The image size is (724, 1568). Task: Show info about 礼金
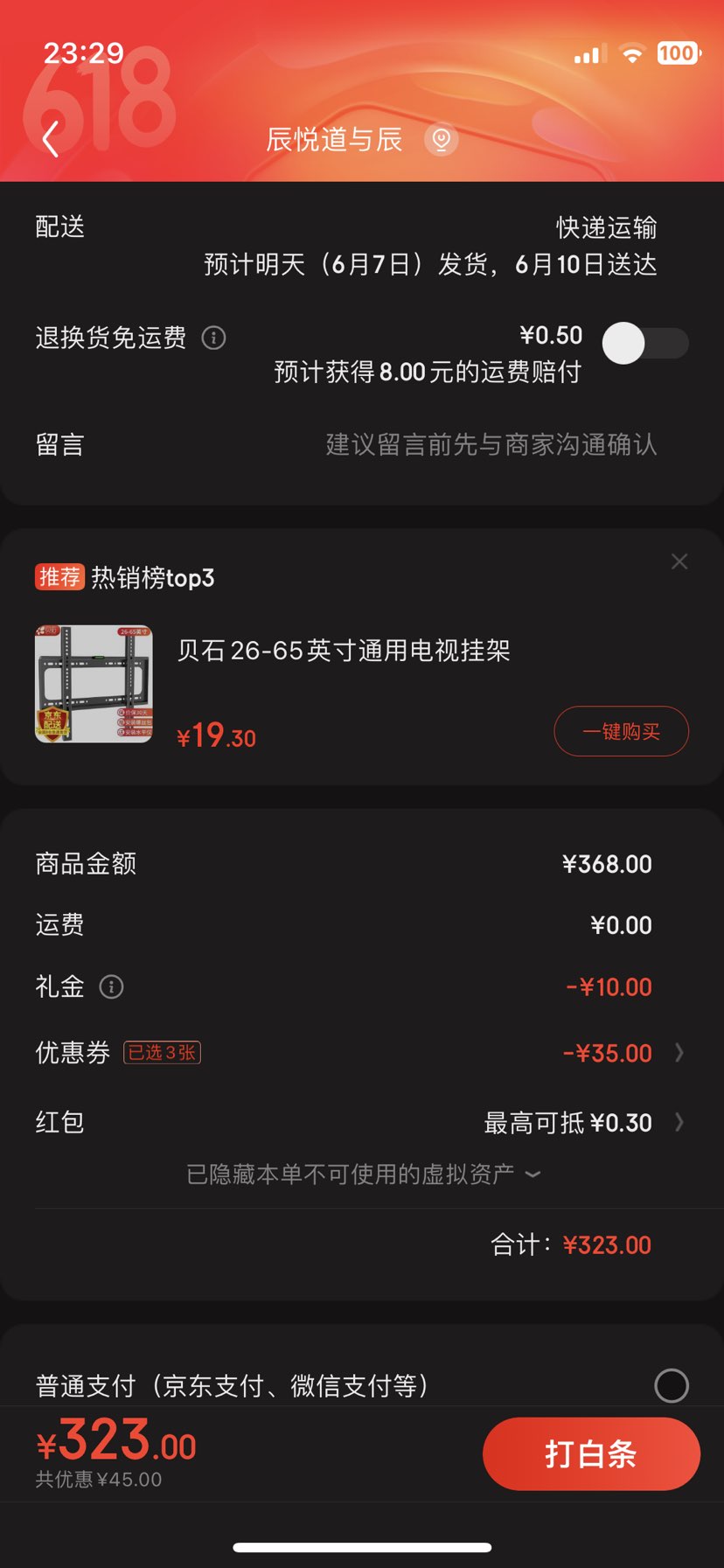(x=111, y=987)
